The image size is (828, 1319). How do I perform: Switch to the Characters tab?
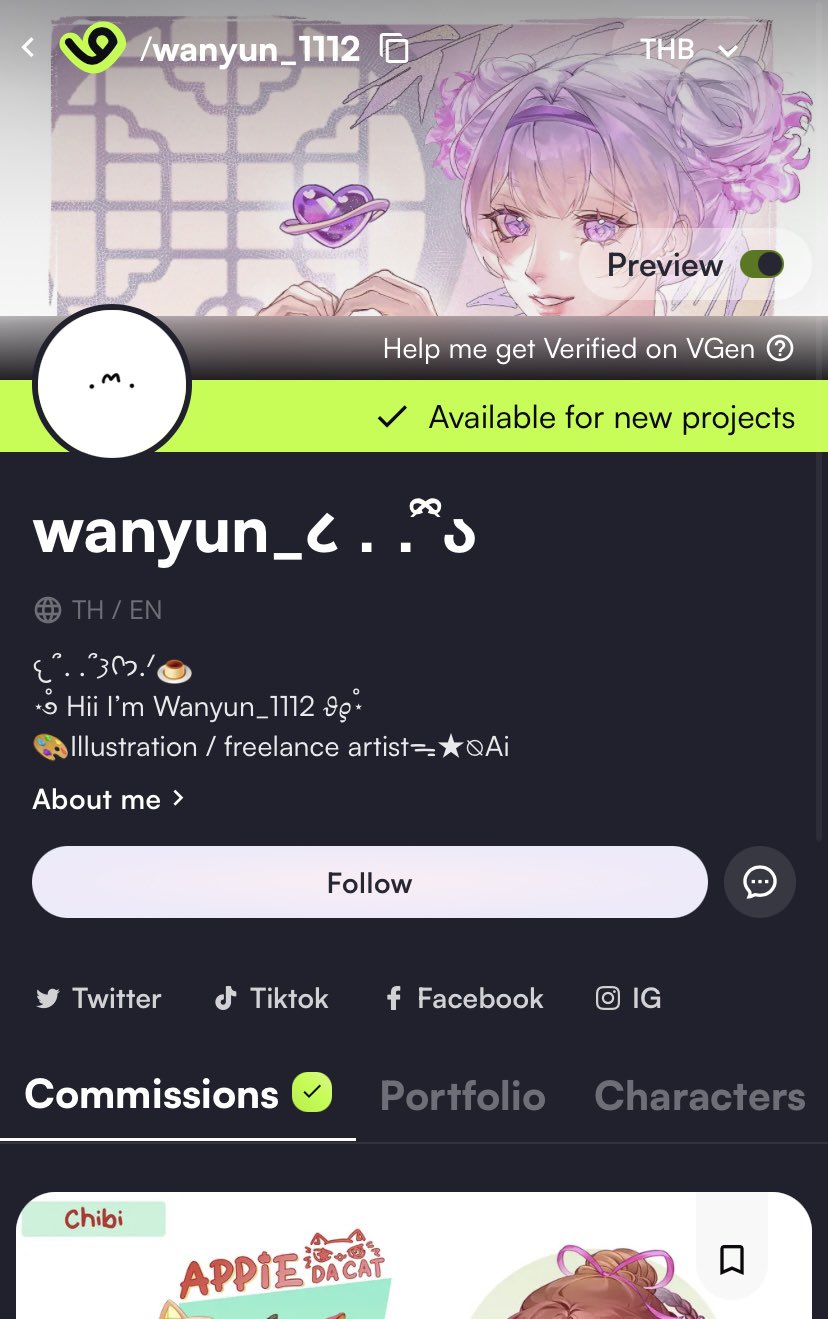coord(699,1096)
